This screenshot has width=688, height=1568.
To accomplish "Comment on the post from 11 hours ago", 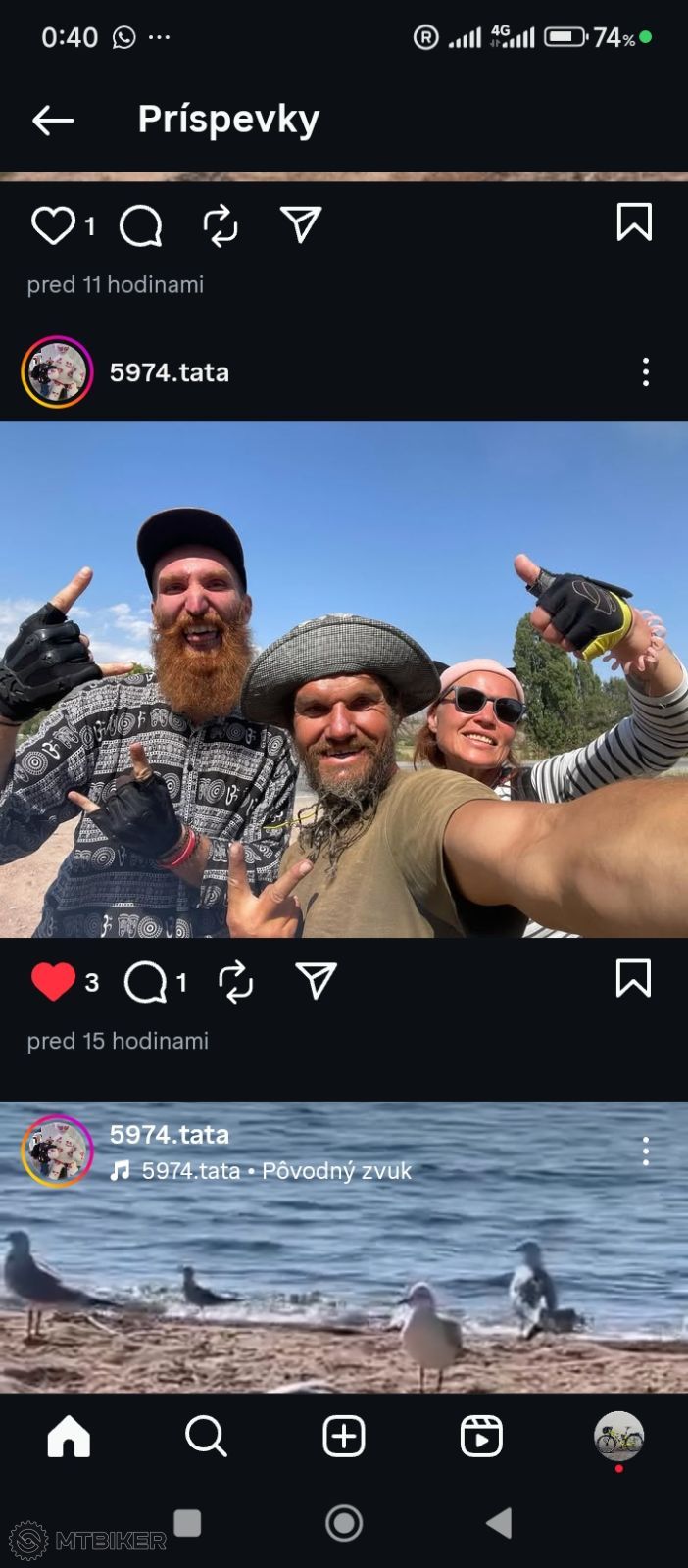I will [141, 225].
